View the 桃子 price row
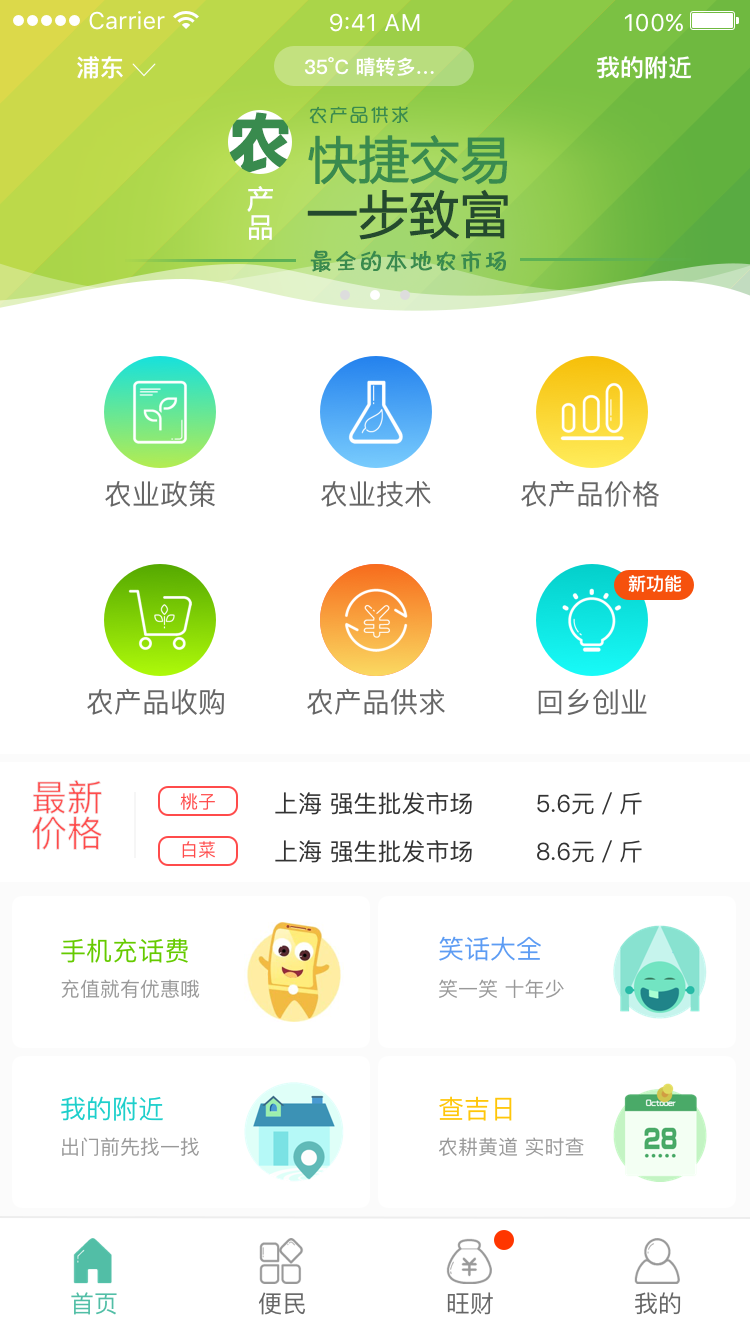 [400, 803]
